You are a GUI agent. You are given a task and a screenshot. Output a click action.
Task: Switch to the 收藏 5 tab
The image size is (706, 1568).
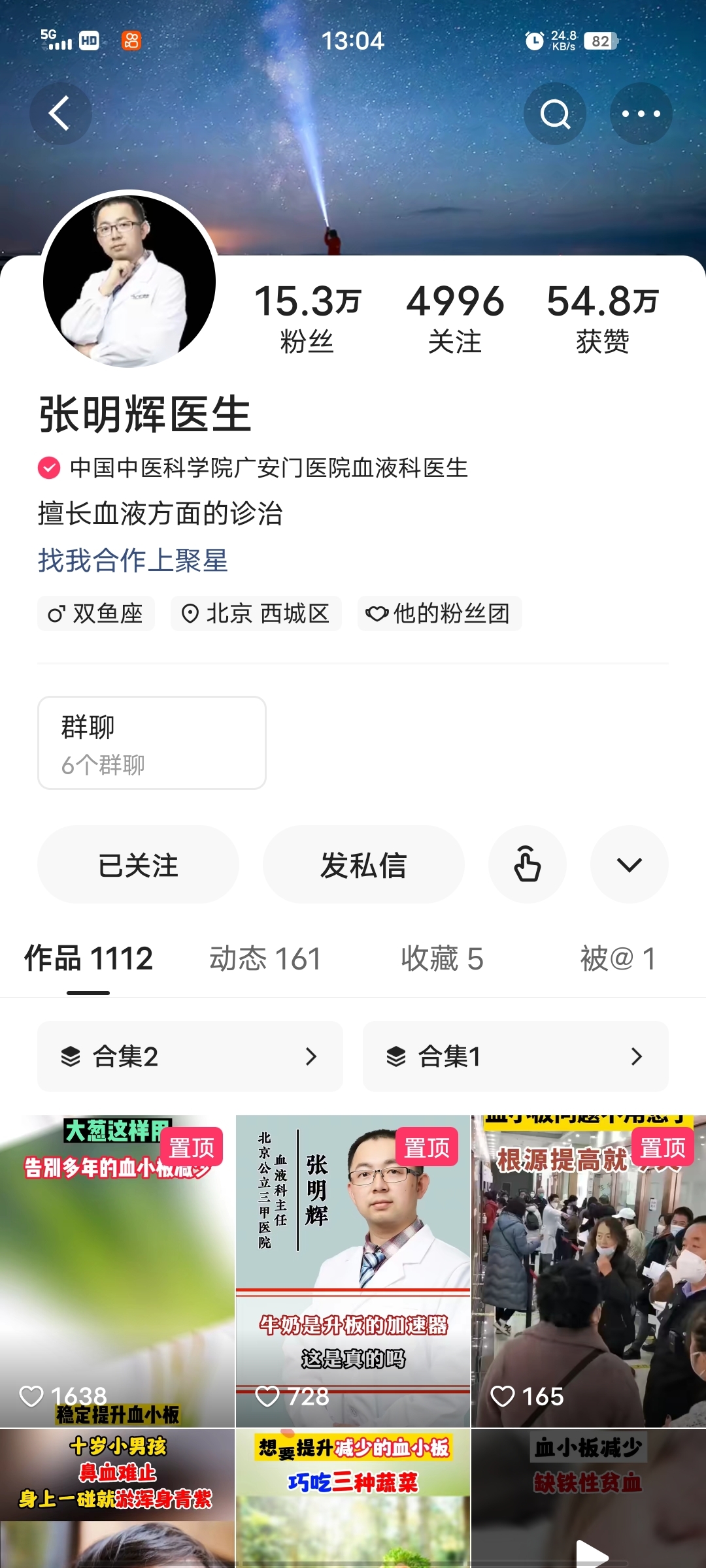pyautogui.click(x=442, y=959)
